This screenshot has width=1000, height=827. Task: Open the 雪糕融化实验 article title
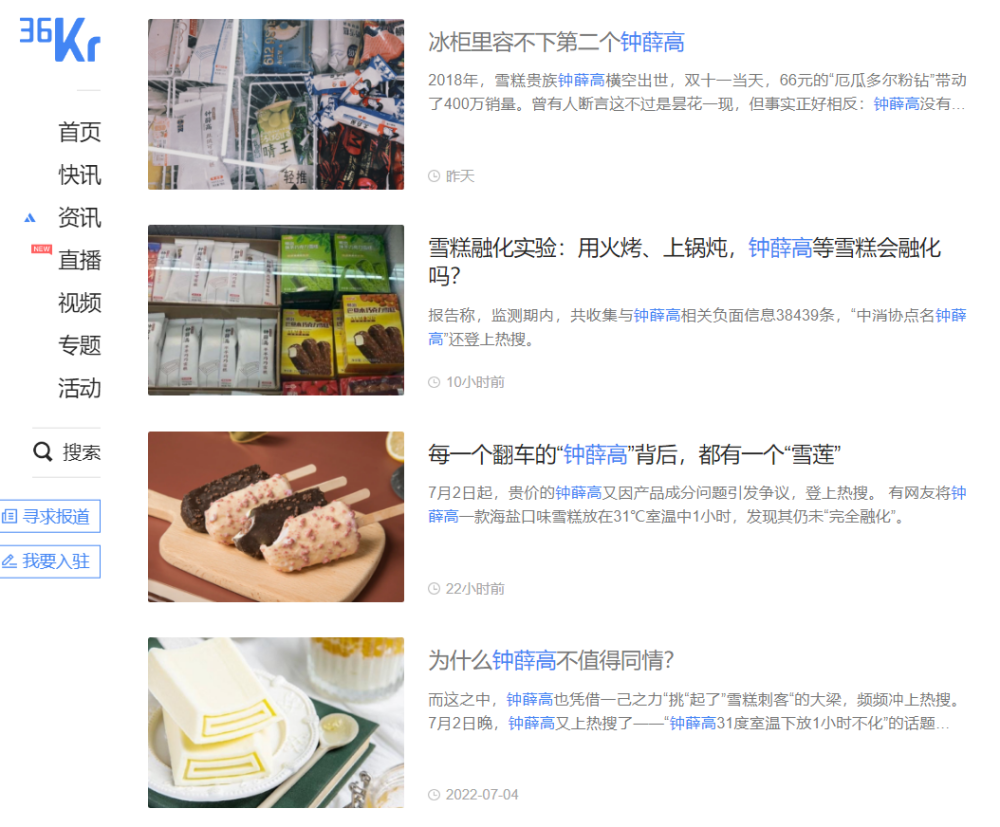684,261
